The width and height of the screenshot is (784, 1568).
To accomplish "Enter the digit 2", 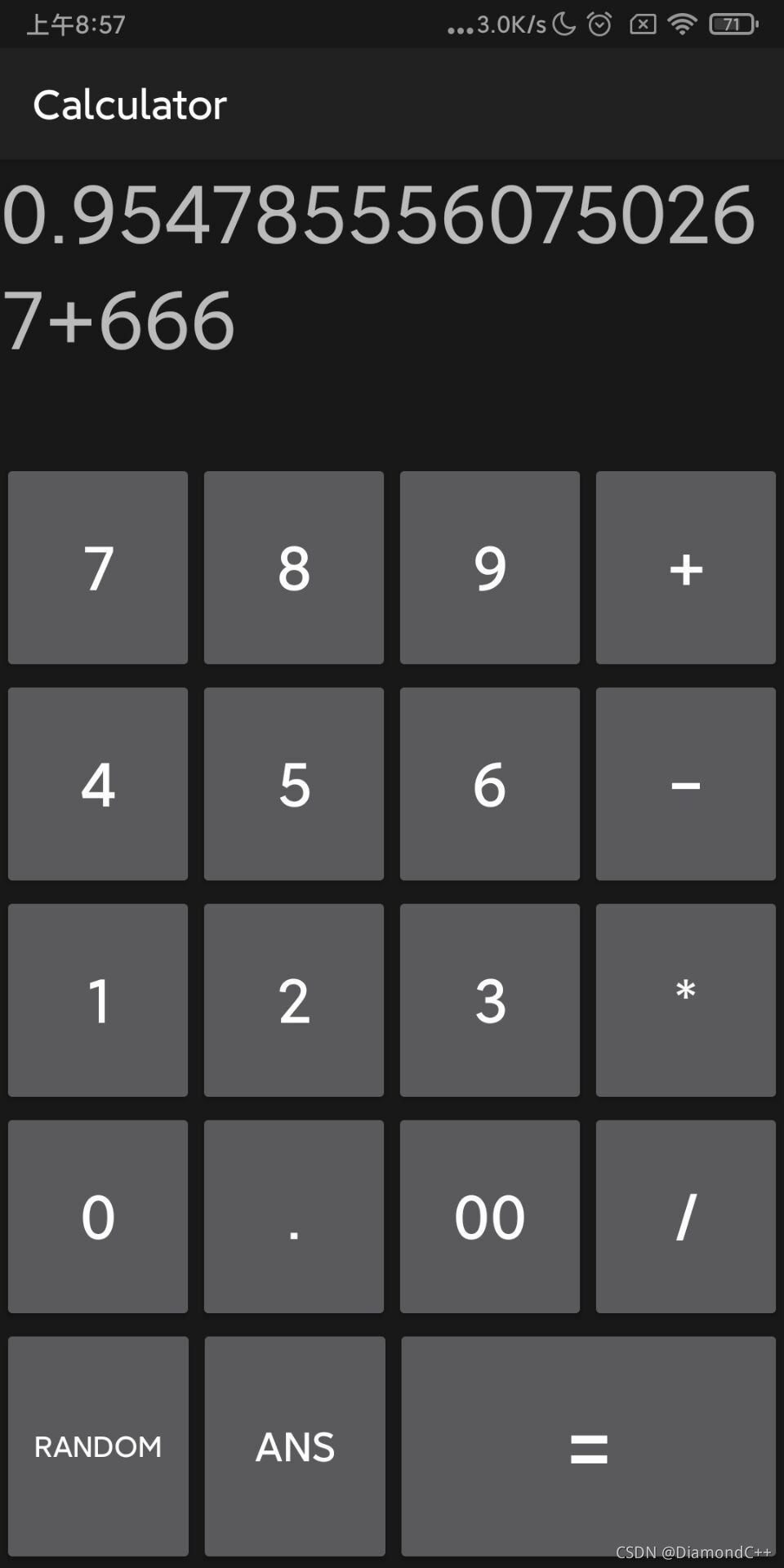I will click(294, 1000).
